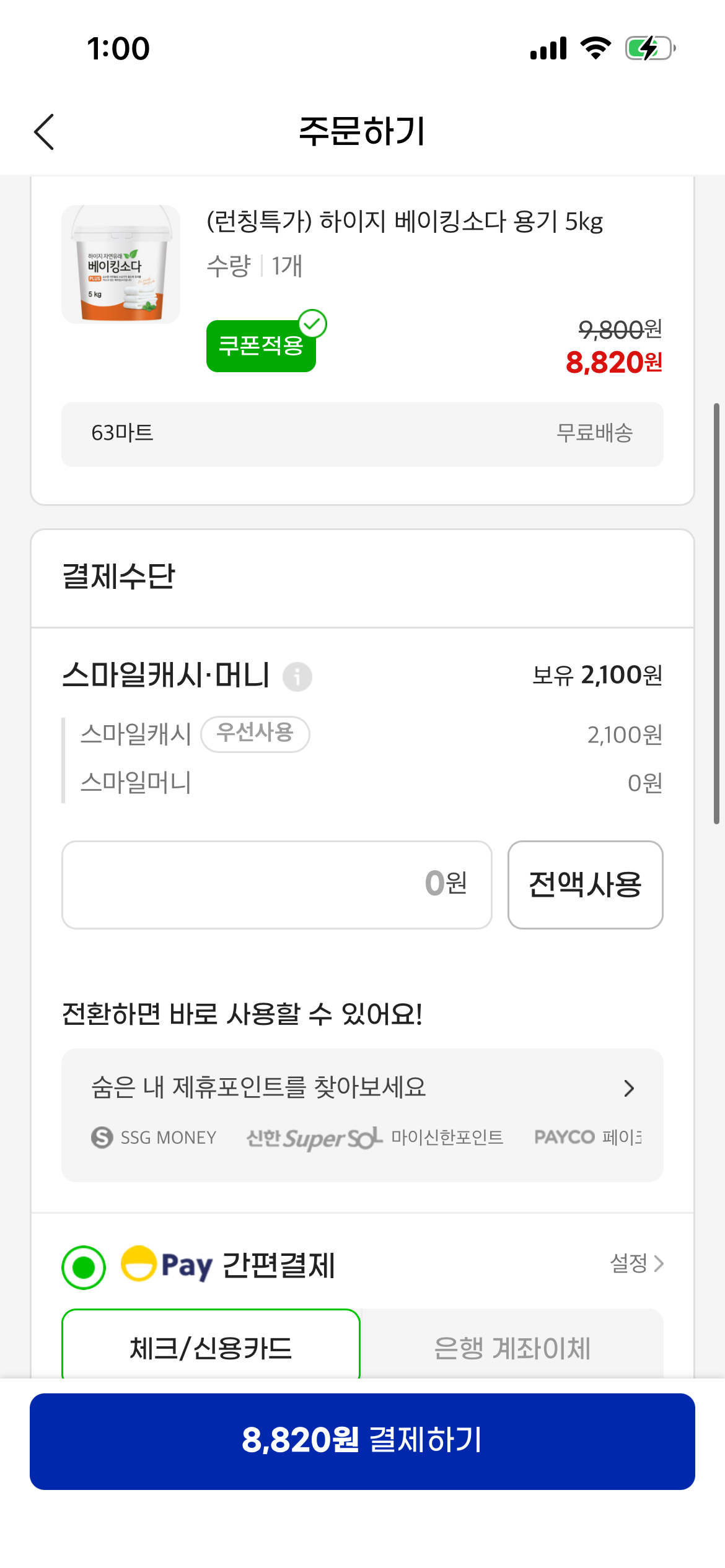
Task: Pay 8,820원 with 결제하기 button
Action: 362,1441
